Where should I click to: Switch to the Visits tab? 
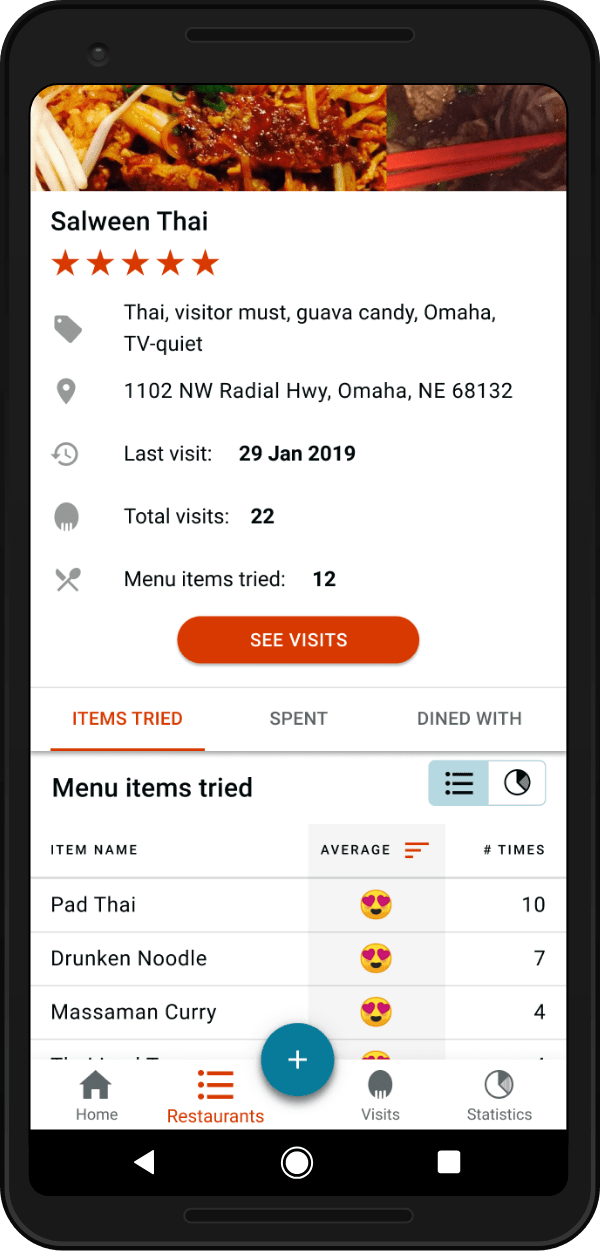(x=380, y=1096)
